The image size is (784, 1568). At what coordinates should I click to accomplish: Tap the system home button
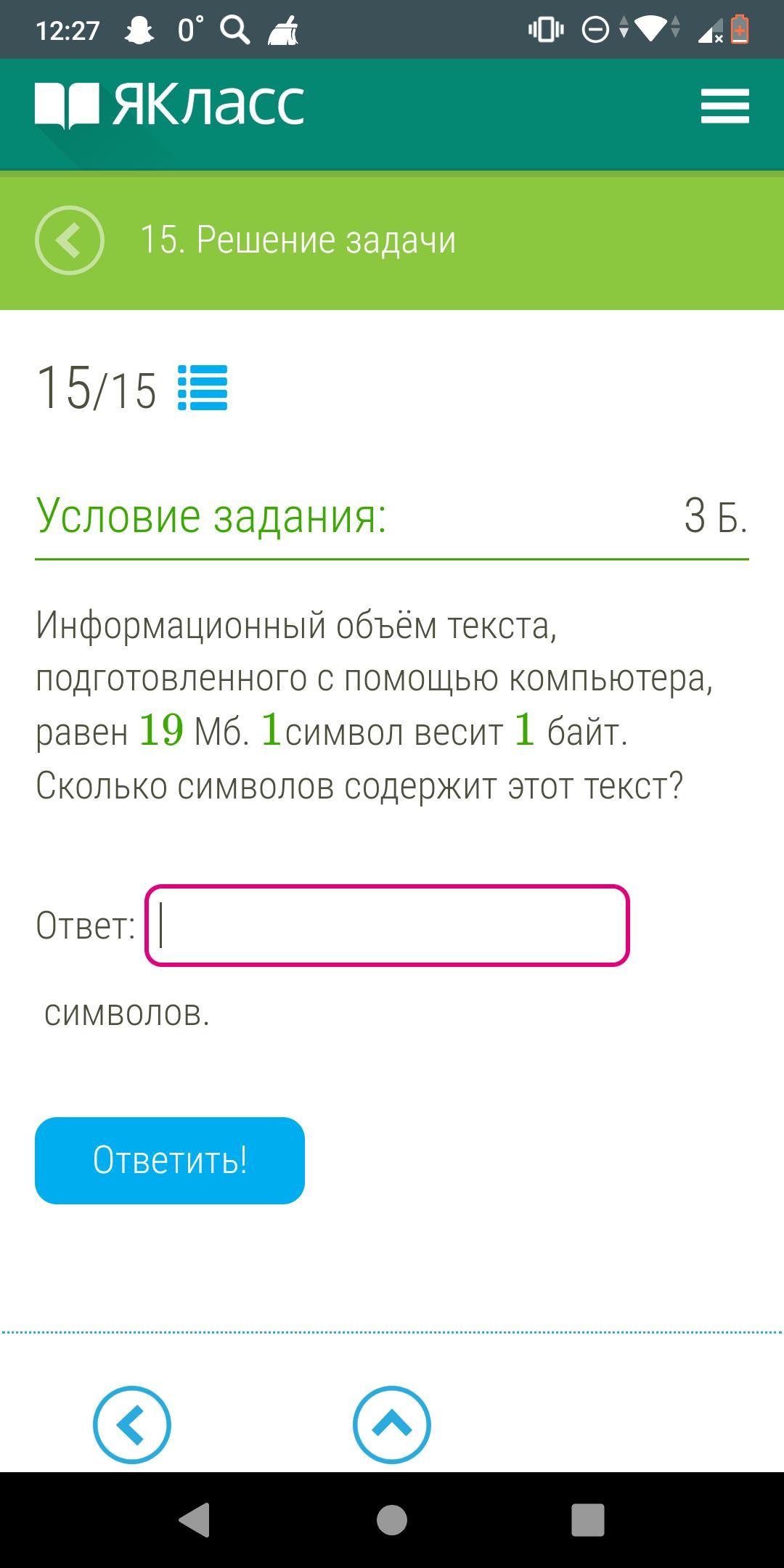[392, 1519]
